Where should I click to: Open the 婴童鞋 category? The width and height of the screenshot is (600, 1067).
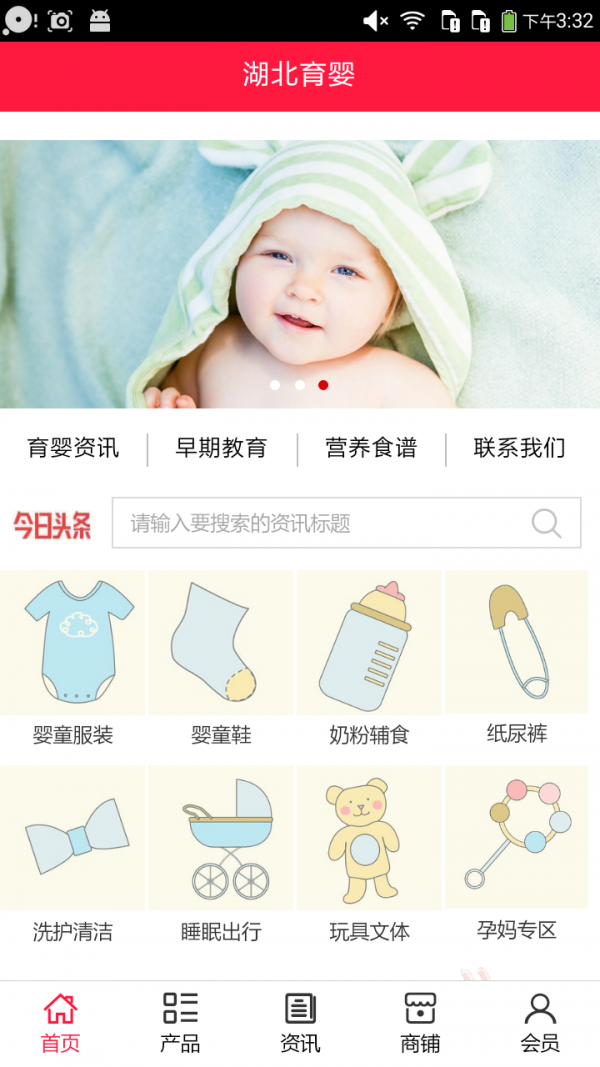[221, 660]
